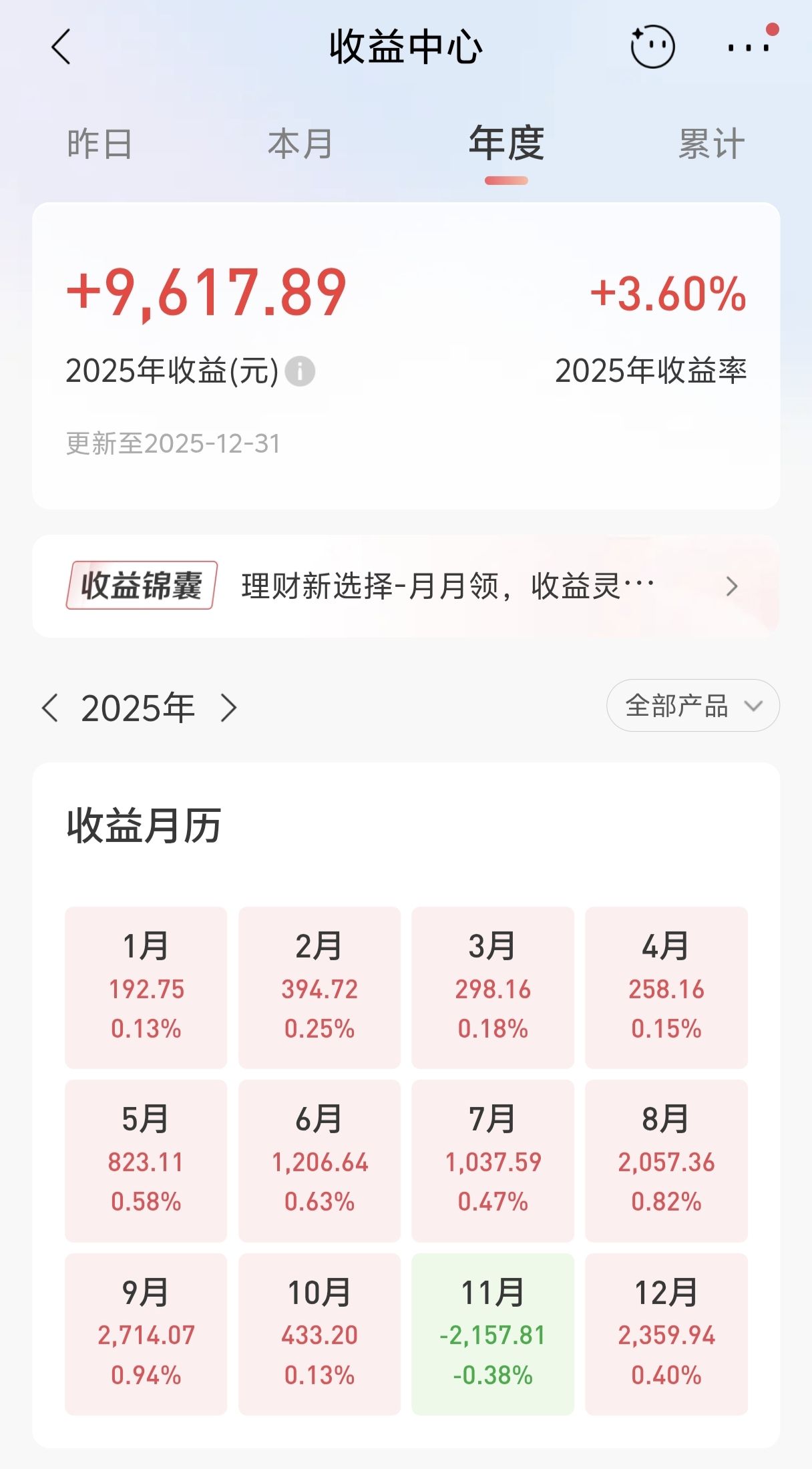The image size is (812, 1469).
Task: View the 11月 loss details
Action: click(x=493, y=1334)
